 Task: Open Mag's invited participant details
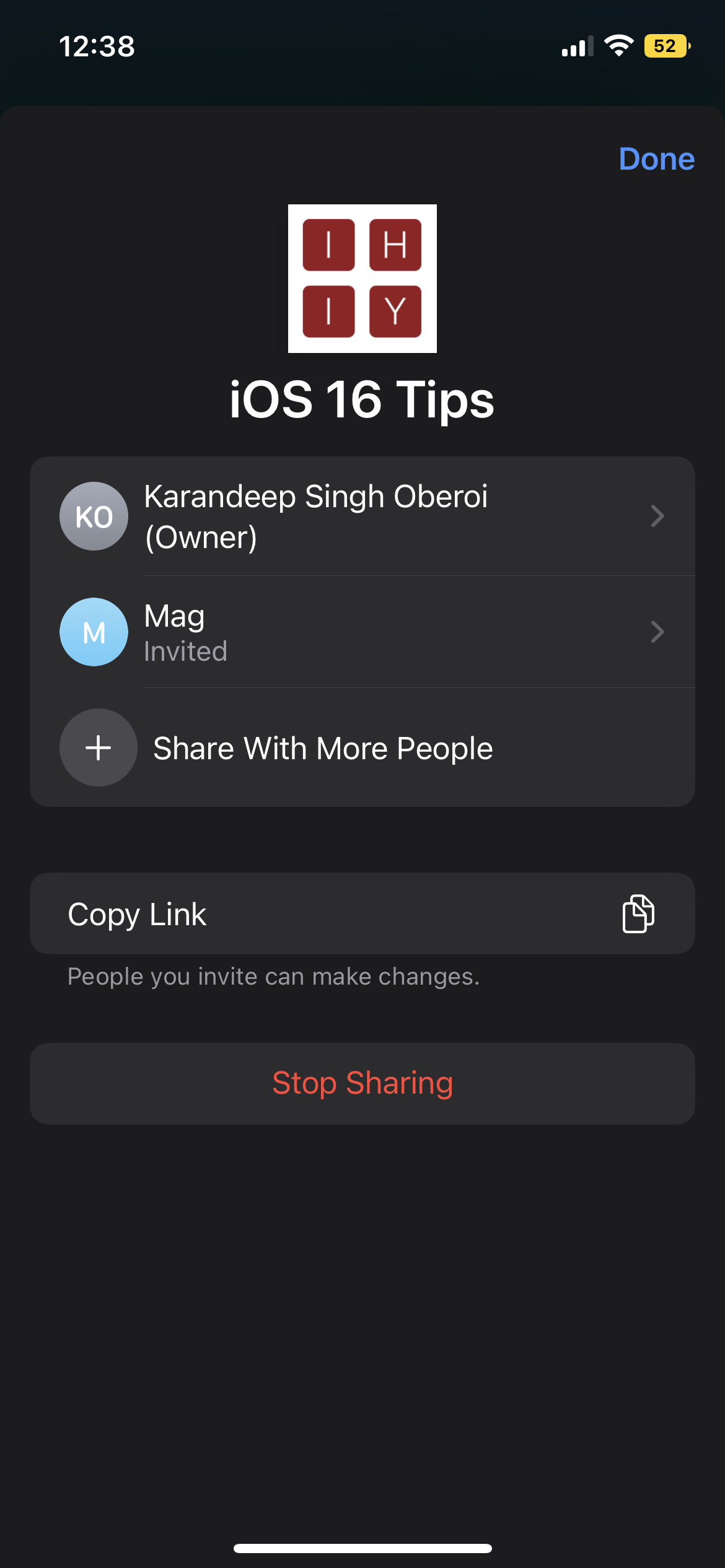(362, 632)
